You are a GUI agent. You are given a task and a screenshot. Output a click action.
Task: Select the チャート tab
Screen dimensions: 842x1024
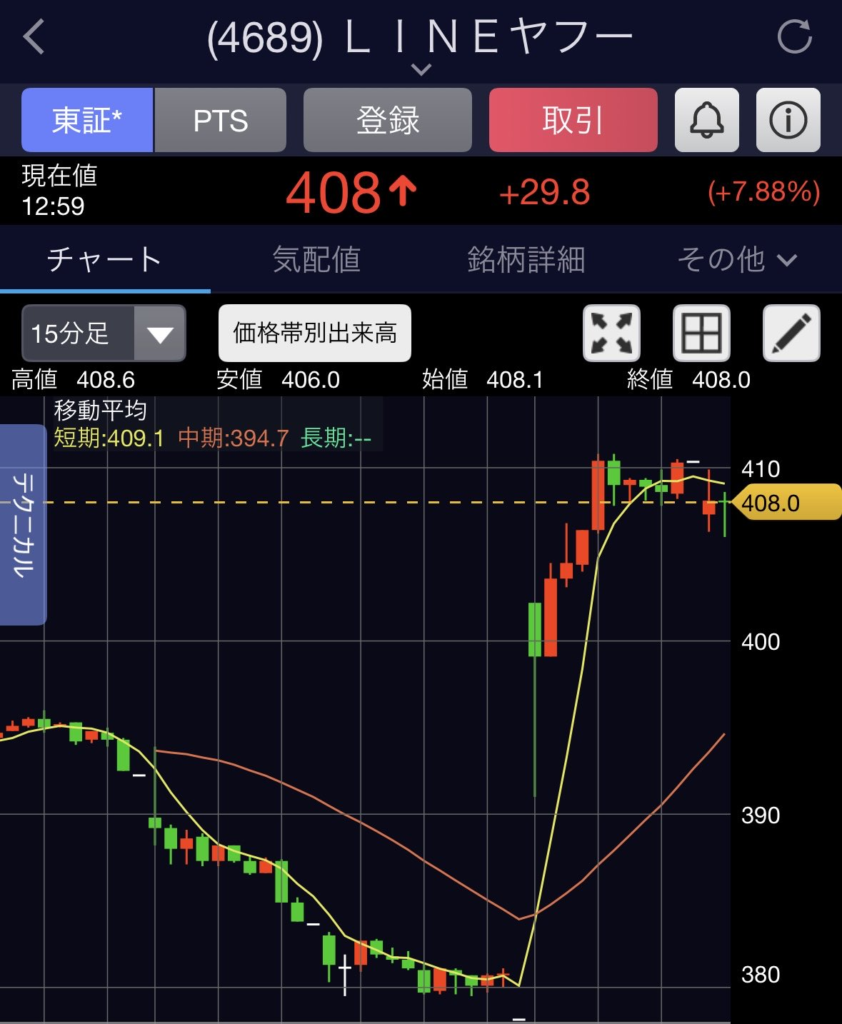coord(104,260)
